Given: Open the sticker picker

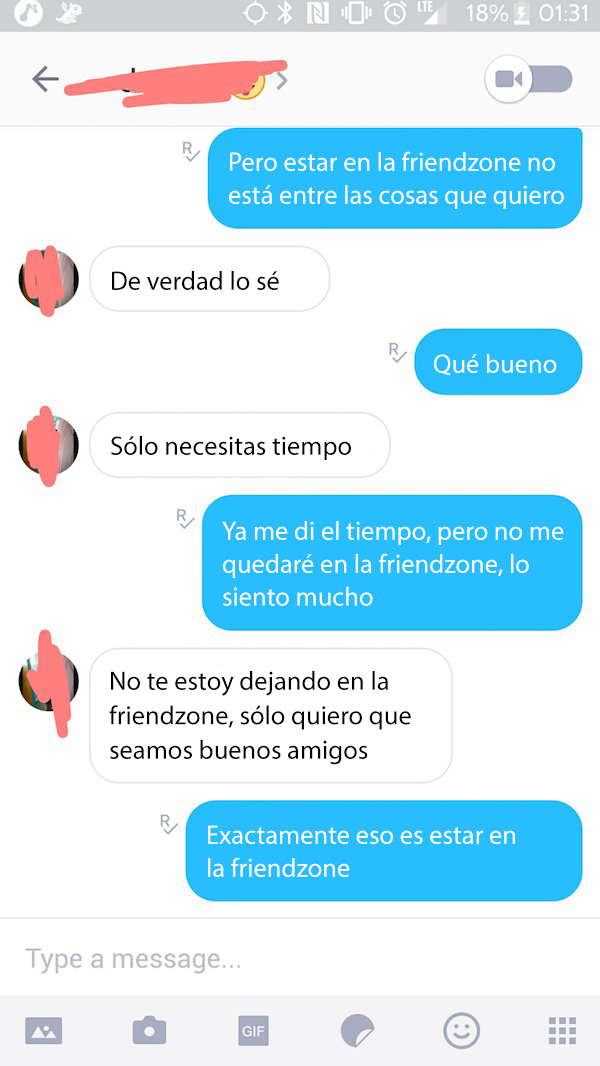Looking at the screenshot, I should coord(357,1030).
